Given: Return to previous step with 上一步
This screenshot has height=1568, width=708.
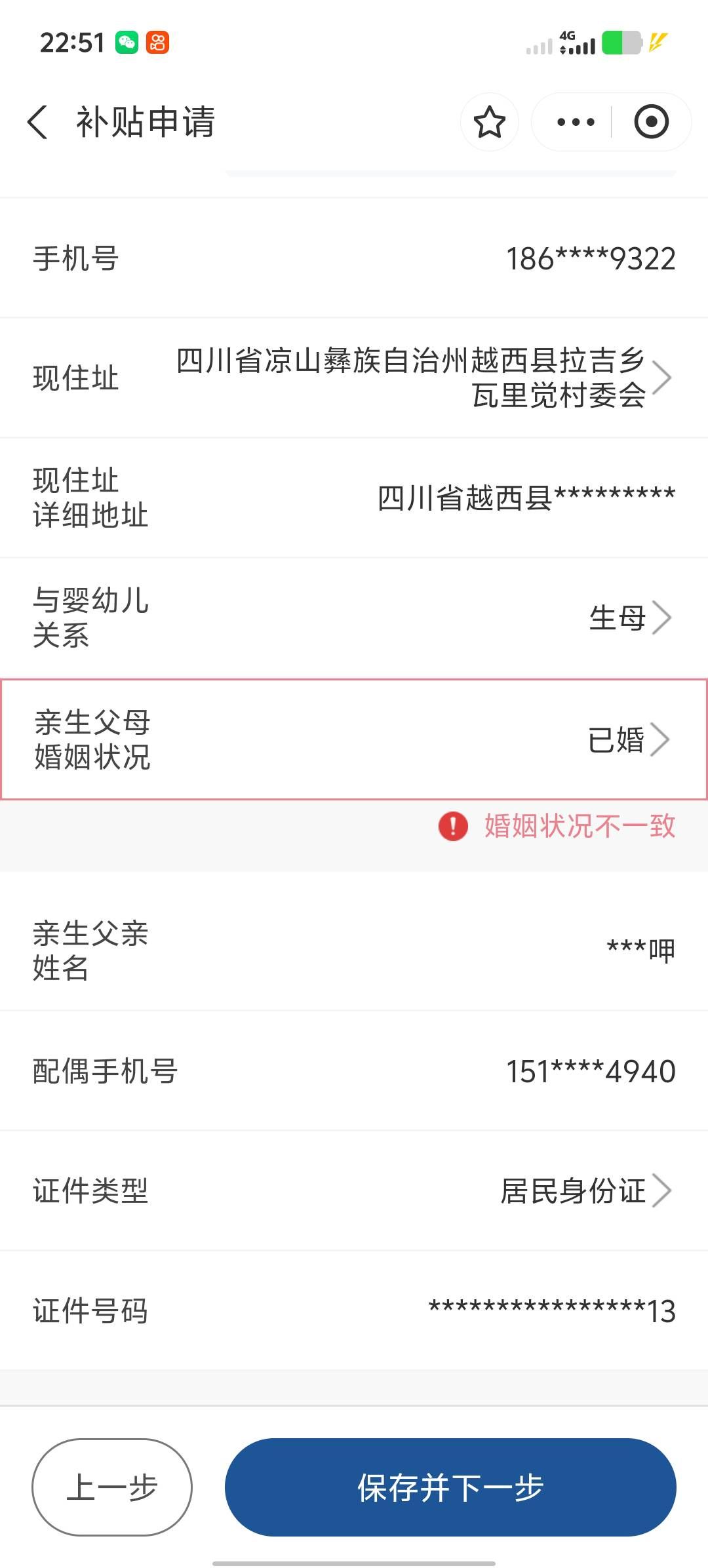Looking at the screenshot, I should pyautogui.click(x=112, y=1487).
